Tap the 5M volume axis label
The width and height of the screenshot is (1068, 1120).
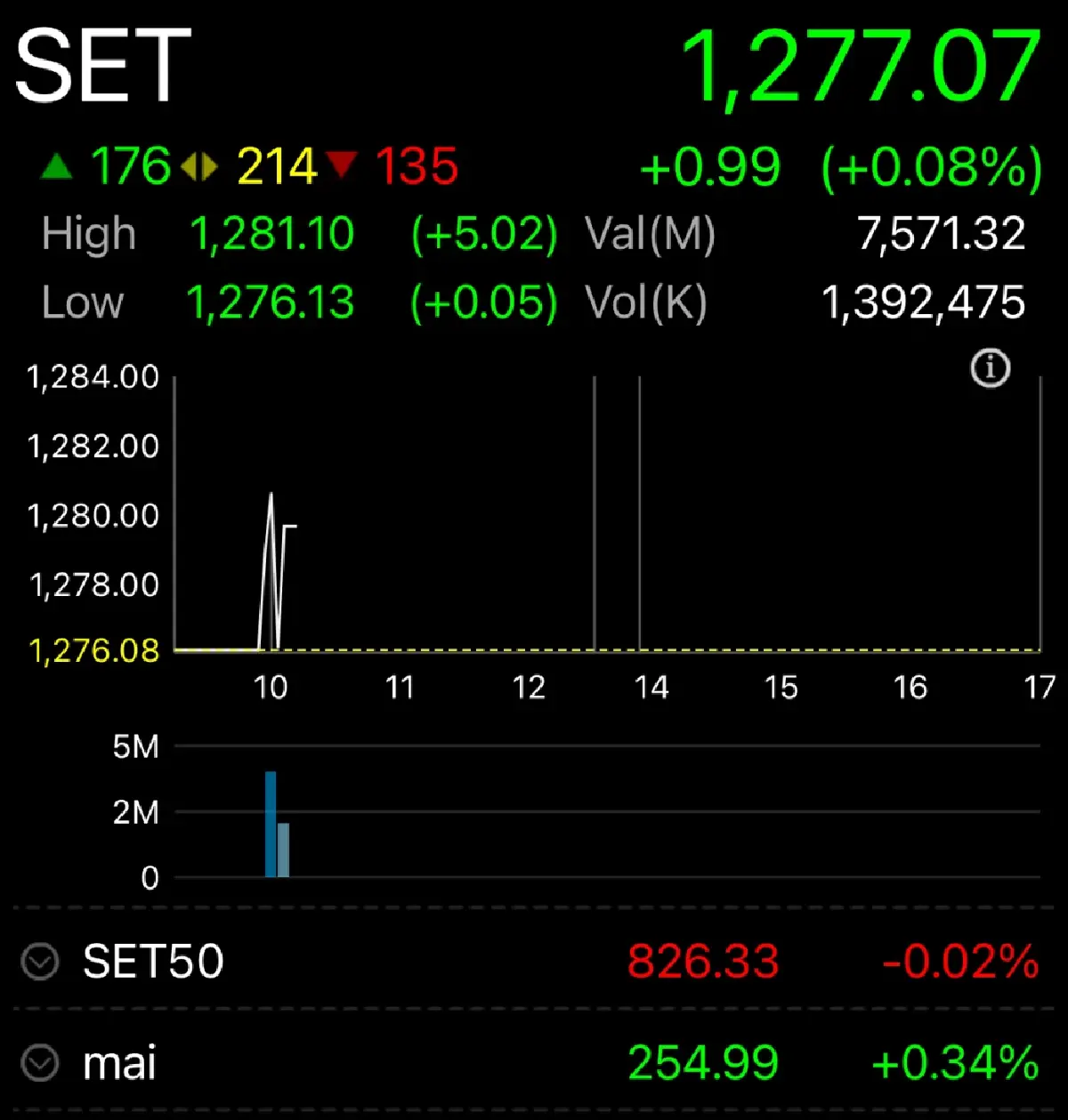tap(133, 747)
